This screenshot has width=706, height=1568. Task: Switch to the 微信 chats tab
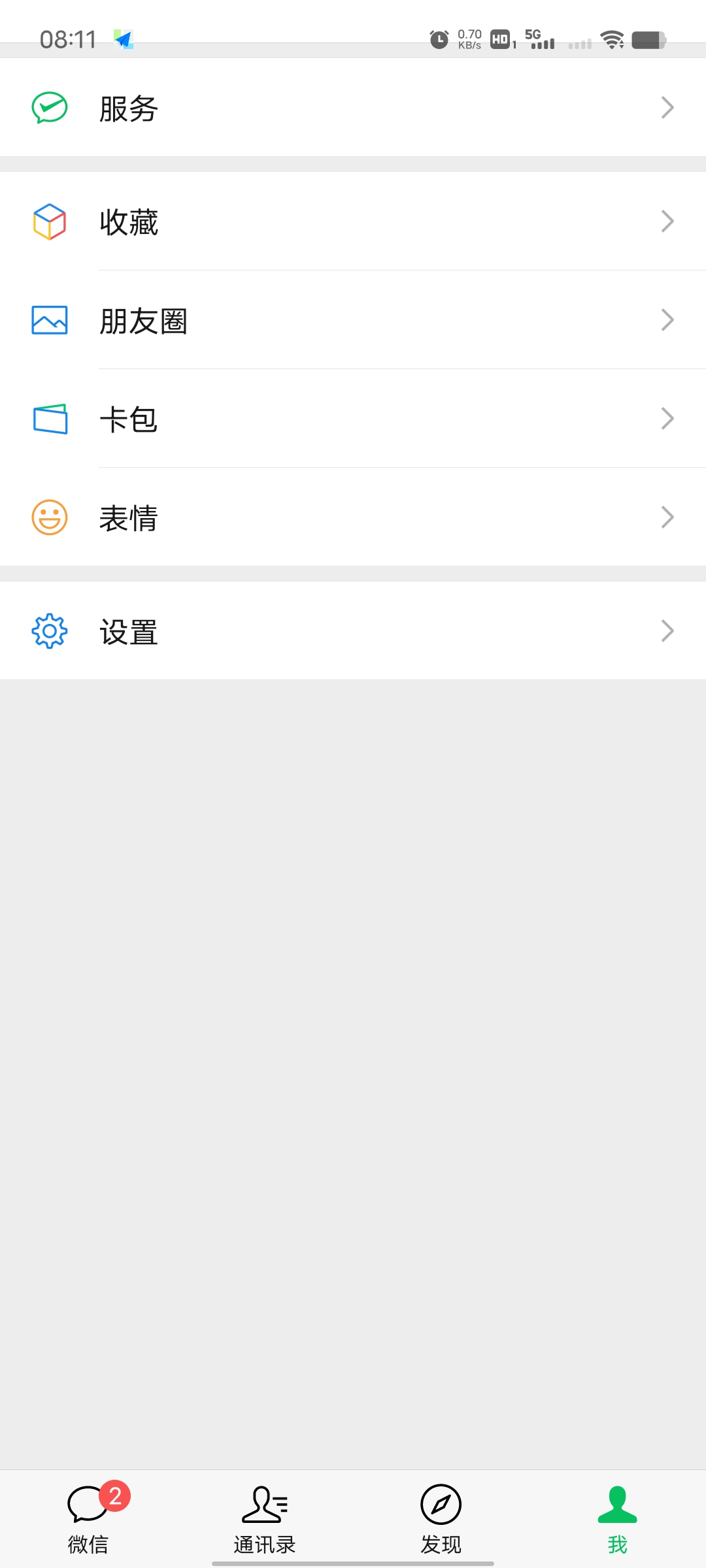88,1518
